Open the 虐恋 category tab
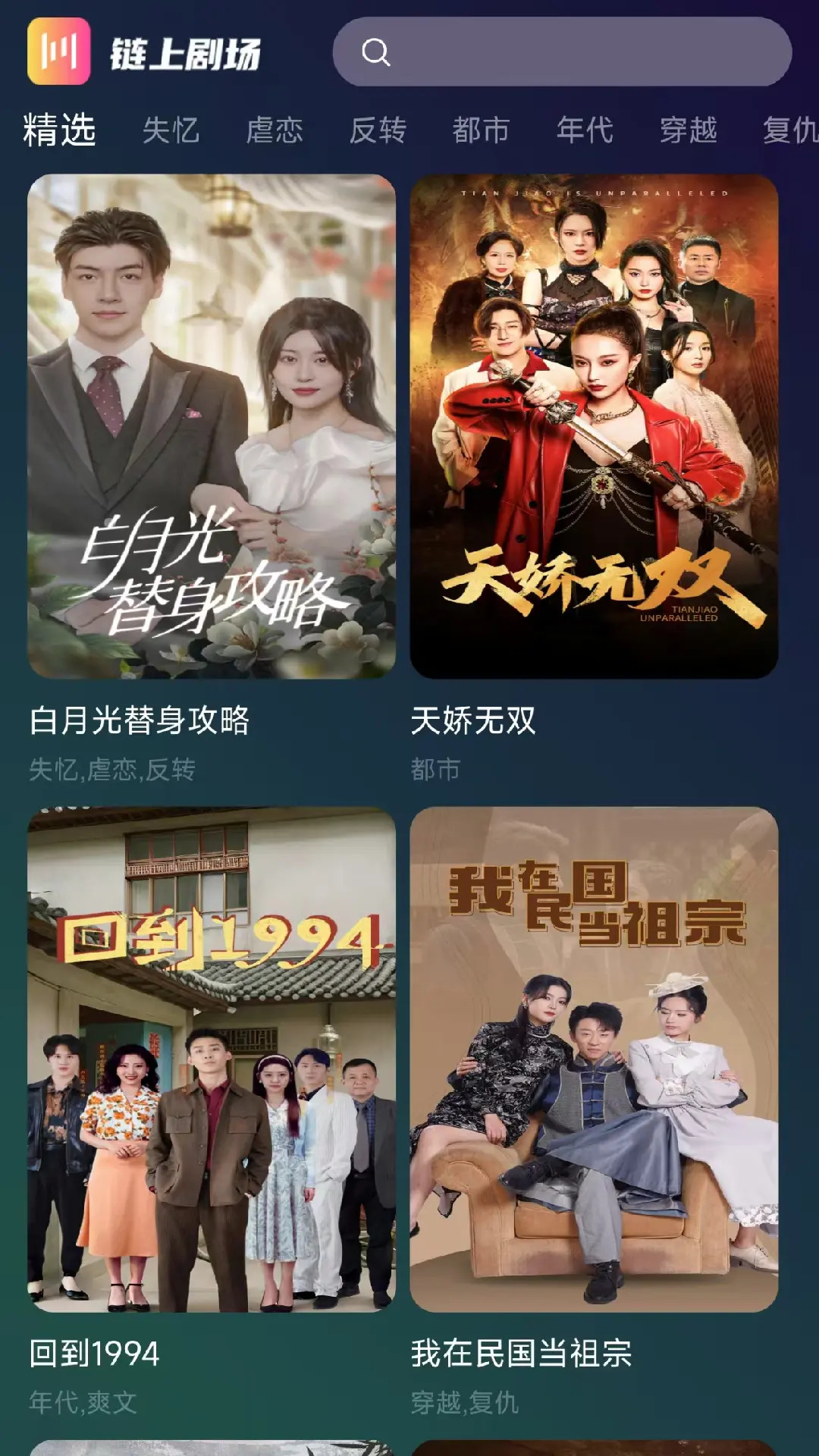 [x=275, y=130]
